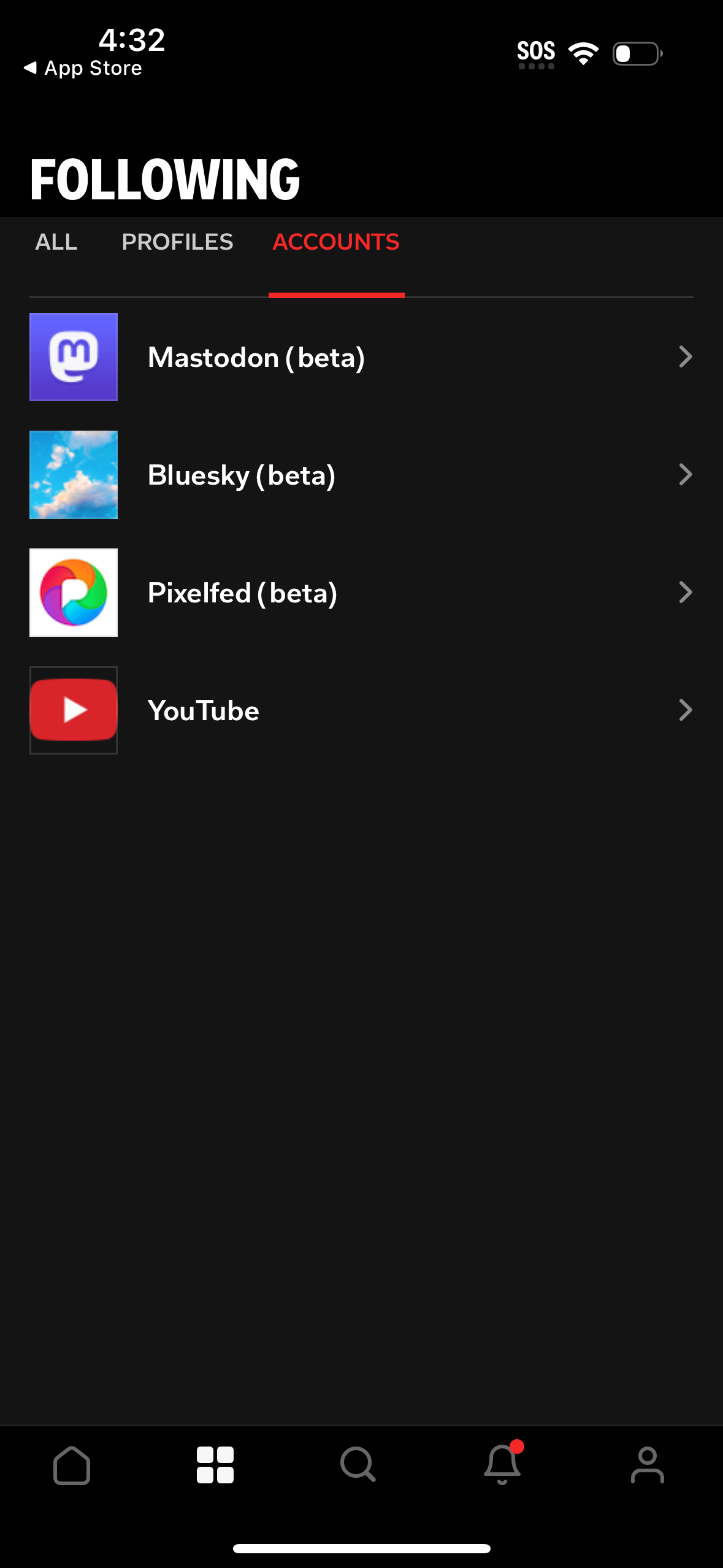Viewport: 723px width, 1568px height.
Task: Switch to the ALL tab
Action: pyautogui.click(x=55, y=242)
